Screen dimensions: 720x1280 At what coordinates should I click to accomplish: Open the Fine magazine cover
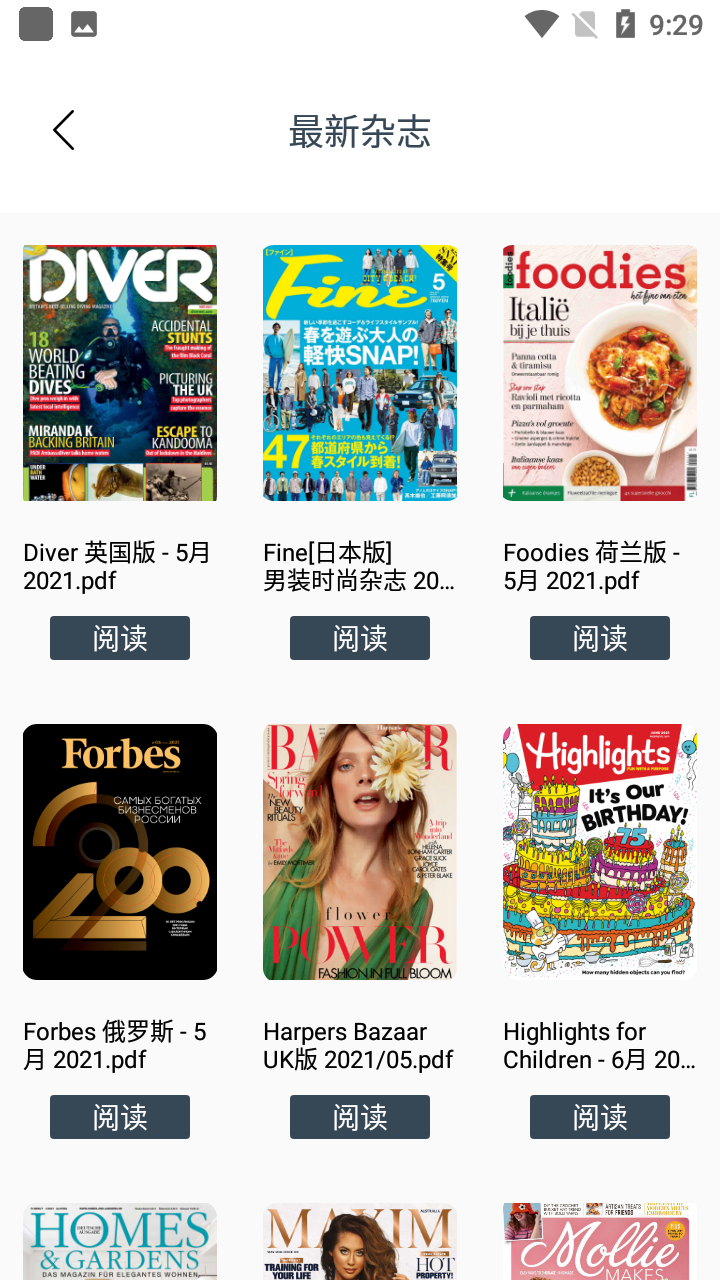click(360, 373)
